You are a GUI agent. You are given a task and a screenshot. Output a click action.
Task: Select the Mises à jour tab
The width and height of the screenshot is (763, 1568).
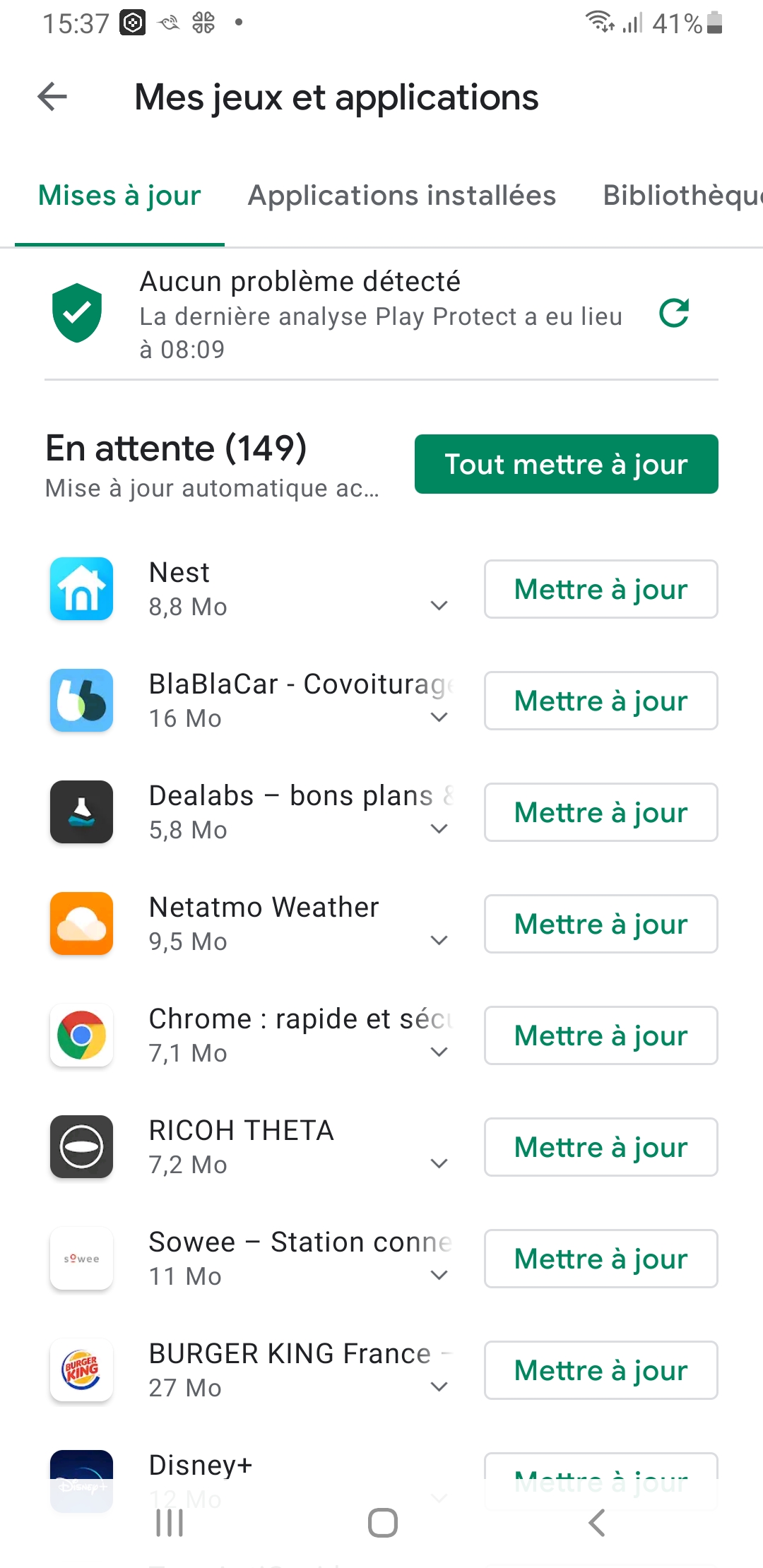(119, 196)
